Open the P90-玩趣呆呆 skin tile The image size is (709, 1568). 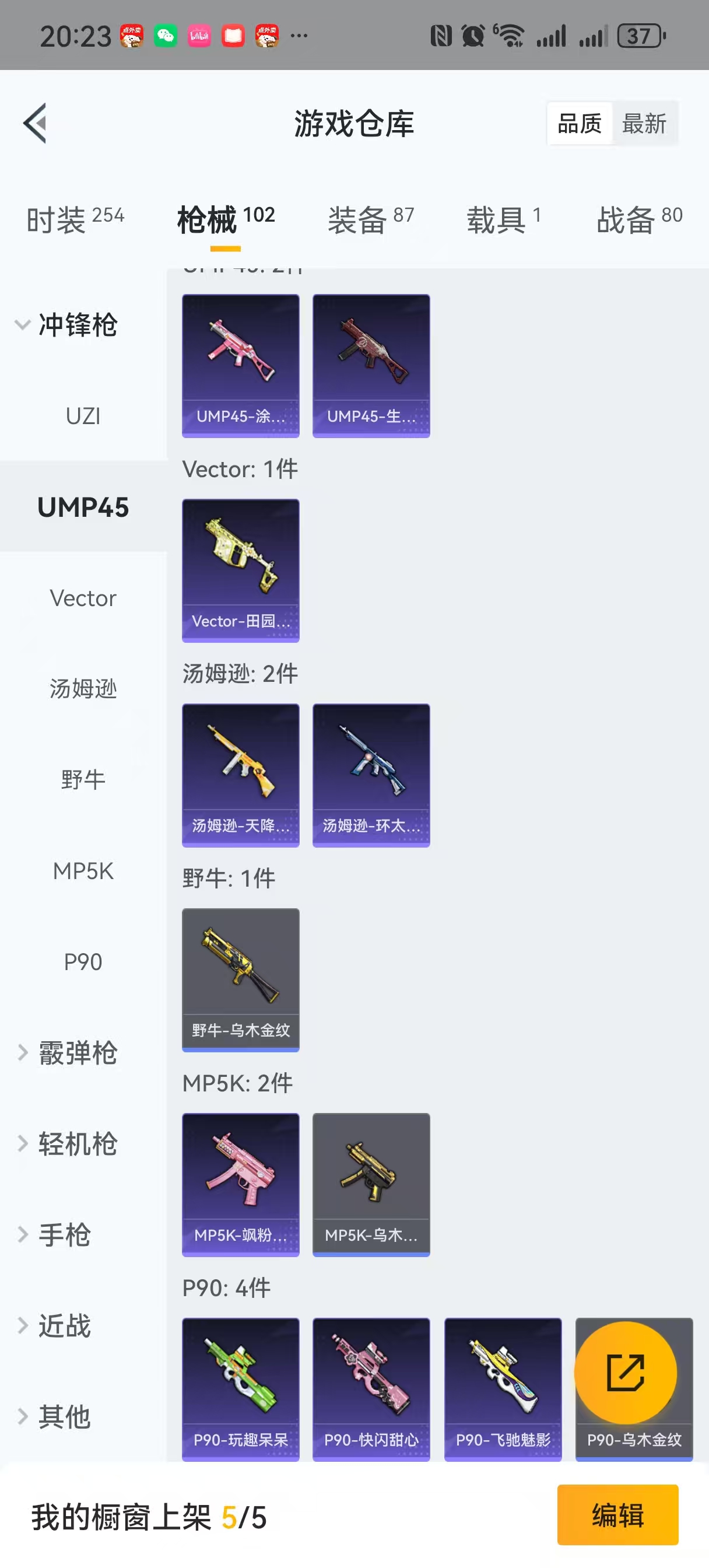240,1388
